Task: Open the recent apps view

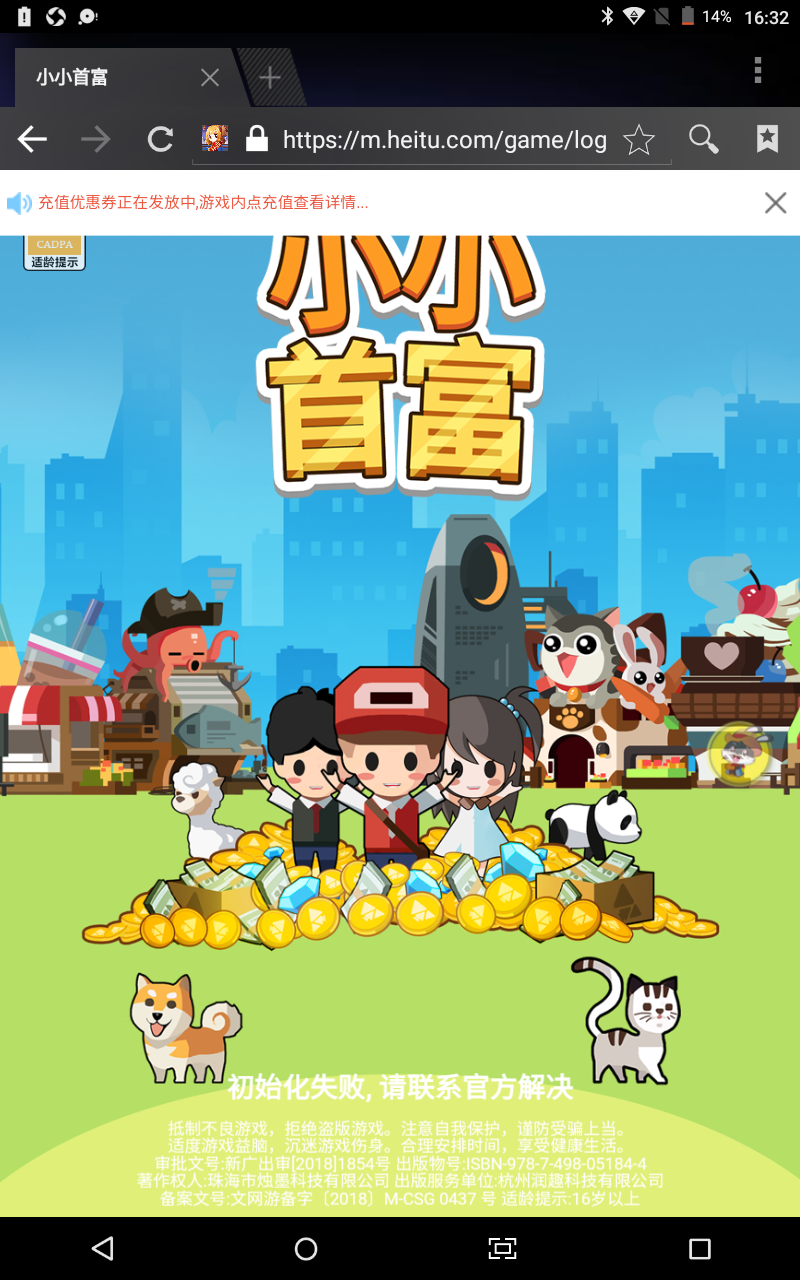Action: coord(699,1248)
